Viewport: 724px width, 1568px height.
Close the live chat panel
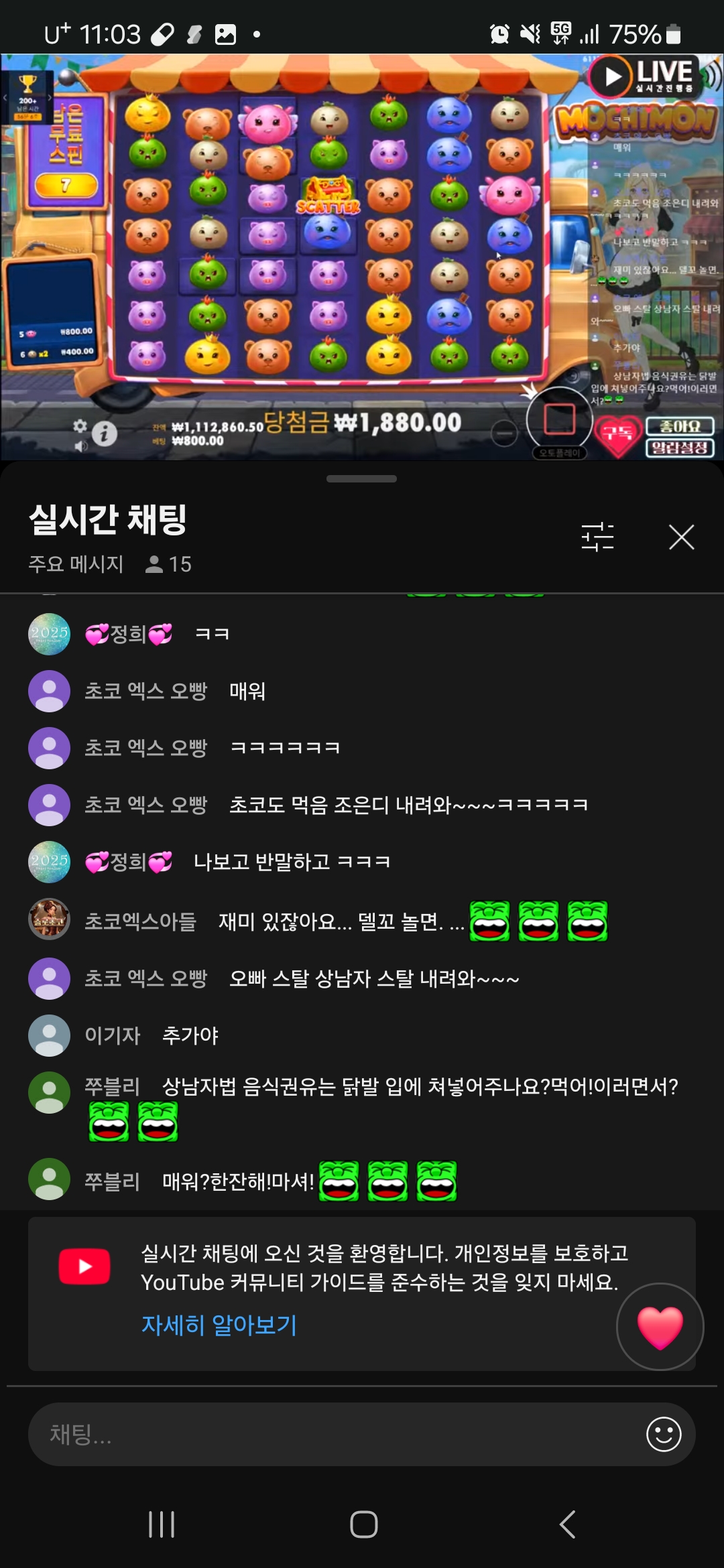pos(681,537)
